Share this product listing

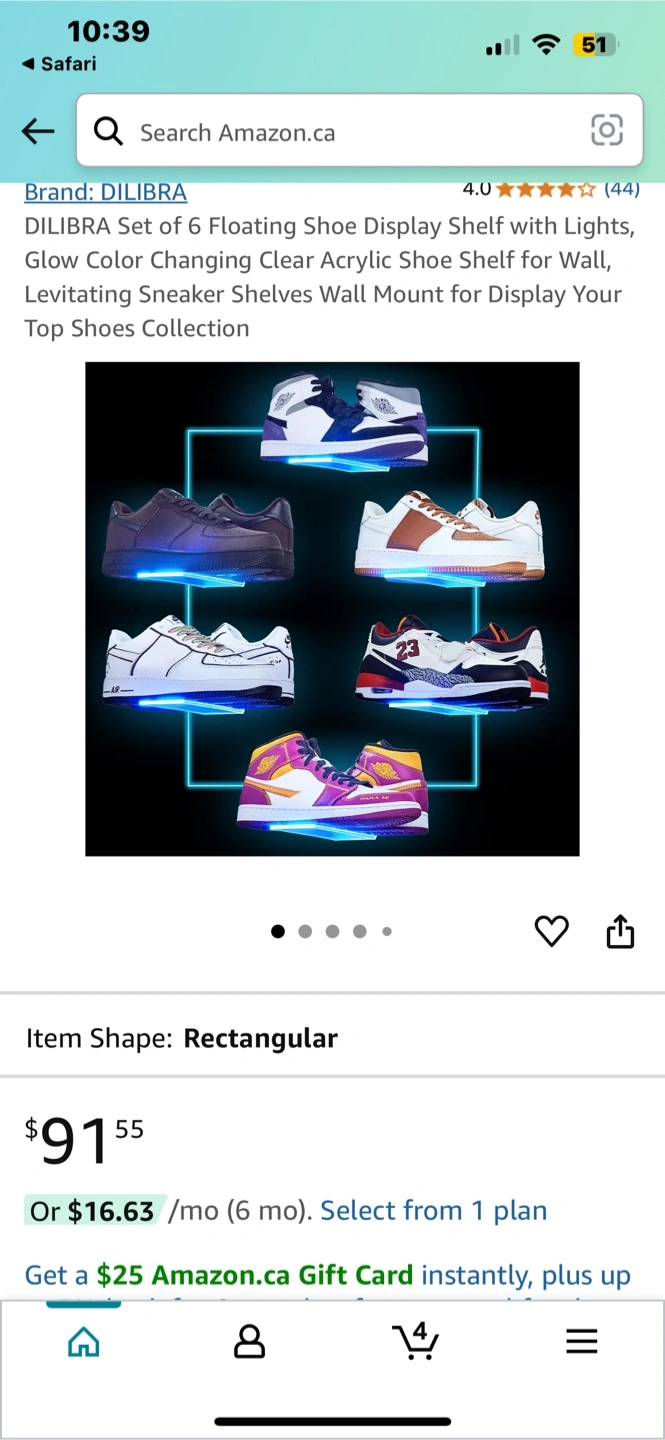pos(620,931)
